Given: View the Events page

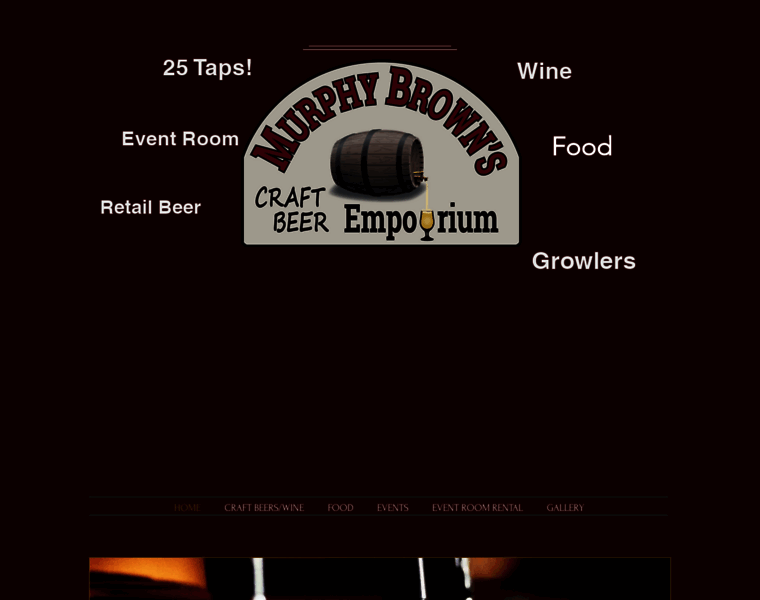Looking at the screenshot, I should [x=392, y=508].
